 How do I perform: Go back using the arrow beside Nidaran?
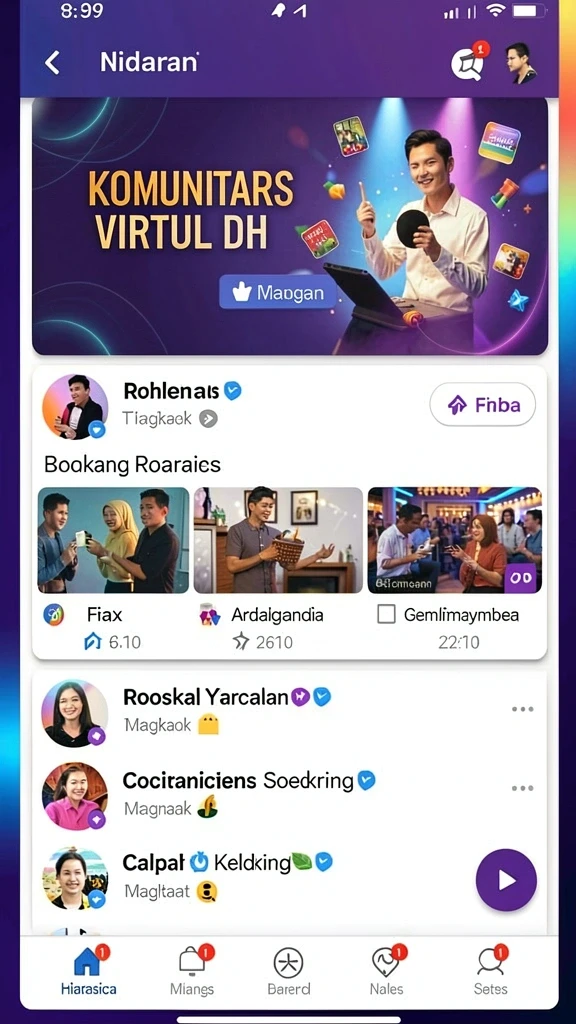click(x=52, y=63)
